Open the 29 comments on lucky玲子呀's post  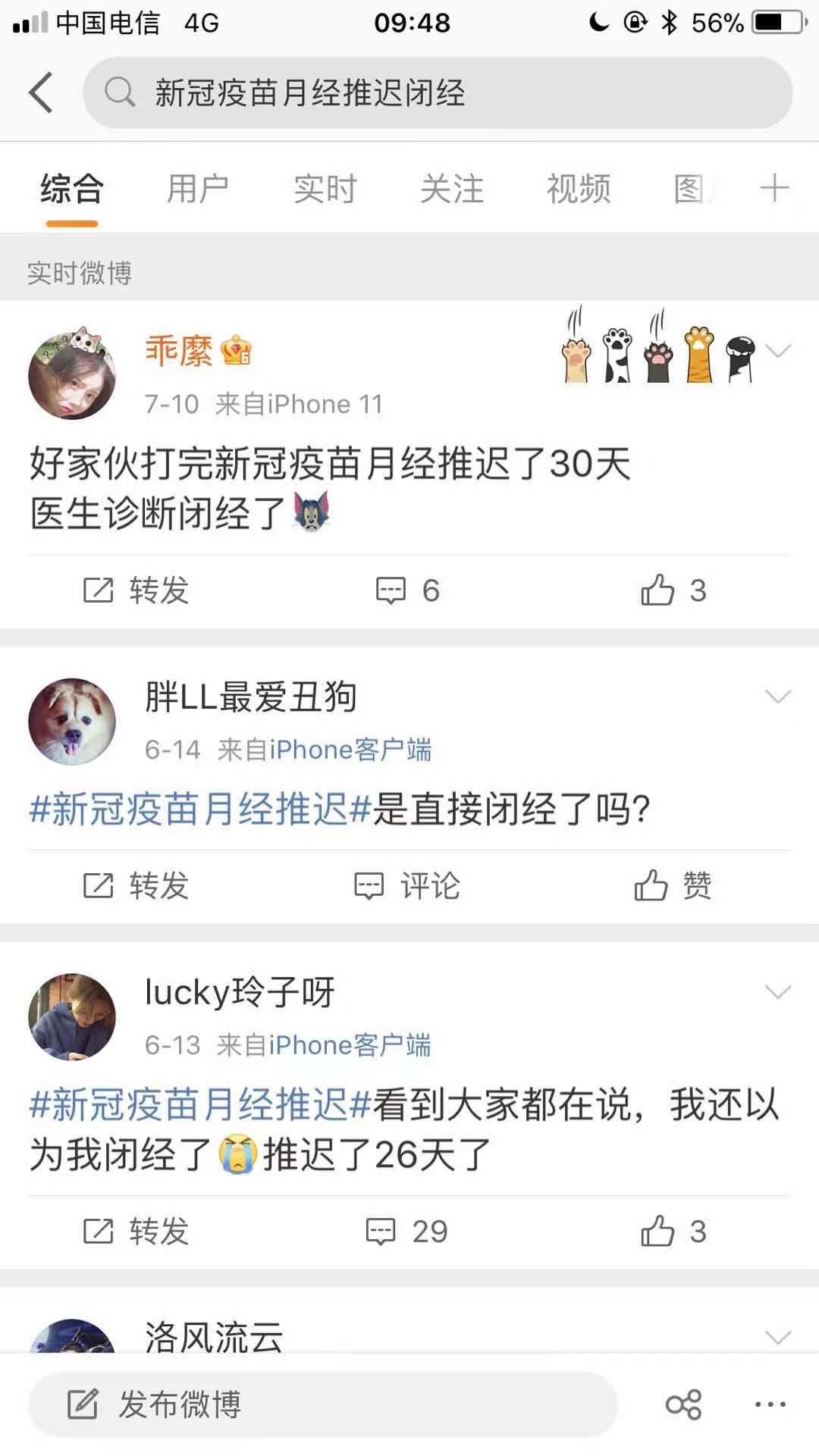pos(408,1232)
